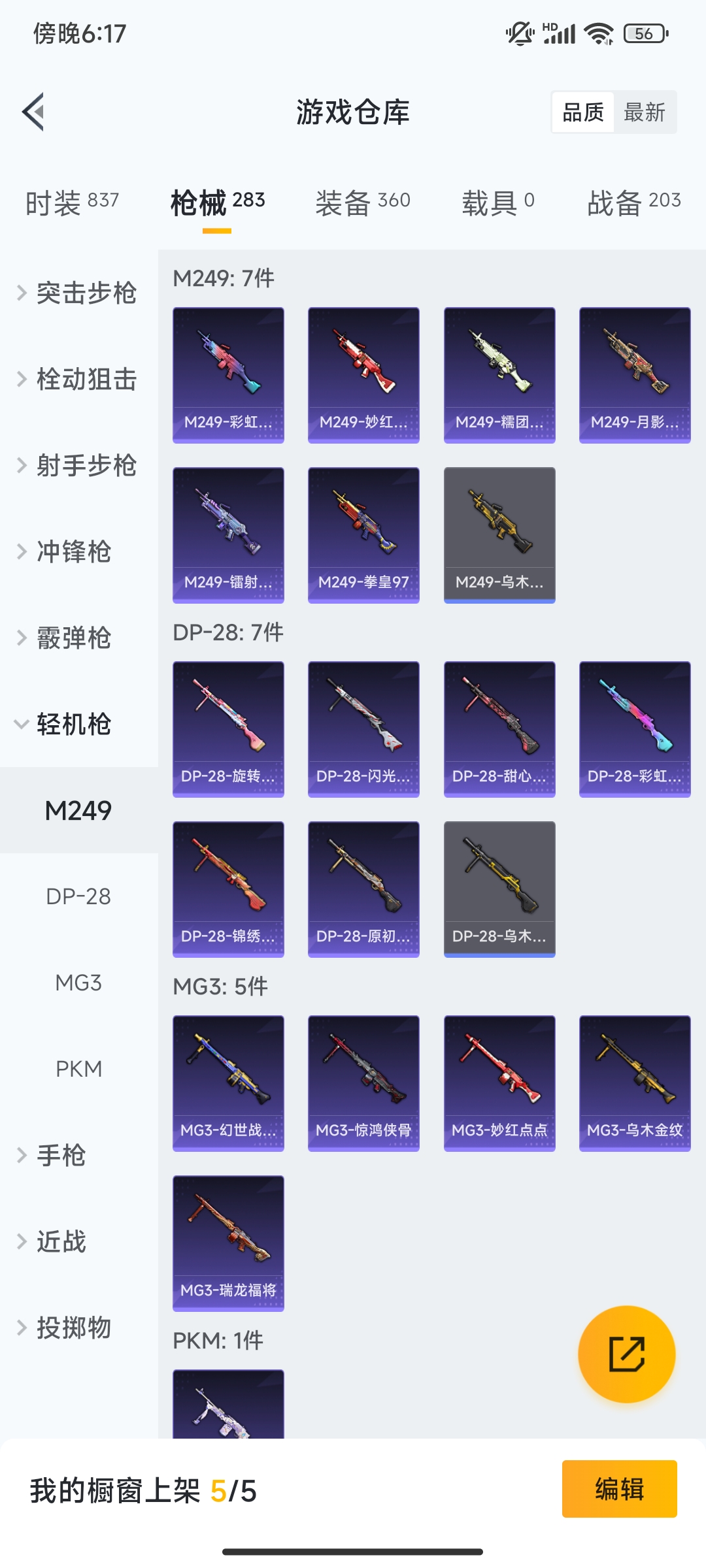Tap the orange share floating button

point(626,1354)
